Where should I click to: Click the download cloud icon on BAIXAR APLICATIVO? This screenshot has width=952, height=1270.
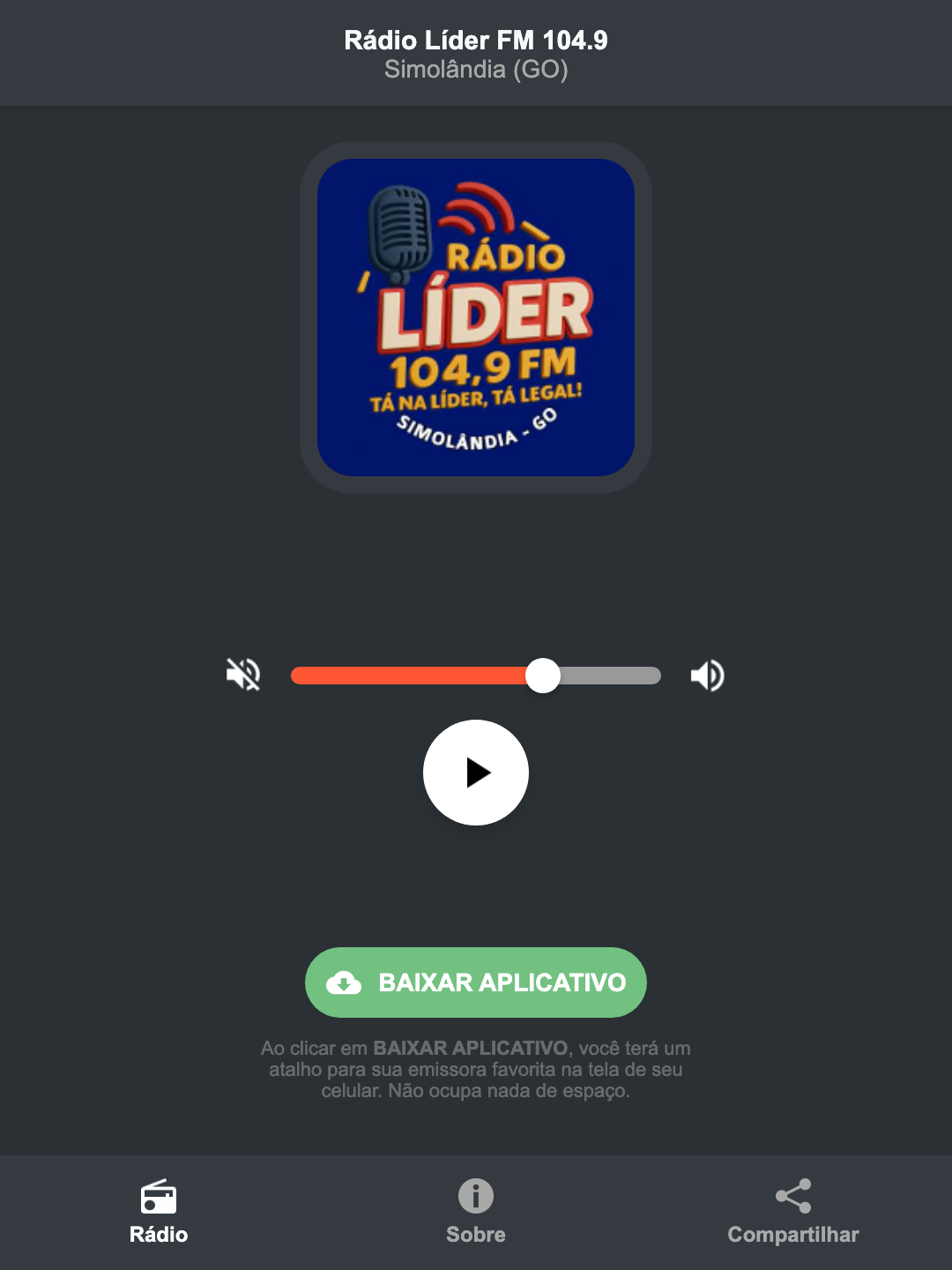[345, 982]
